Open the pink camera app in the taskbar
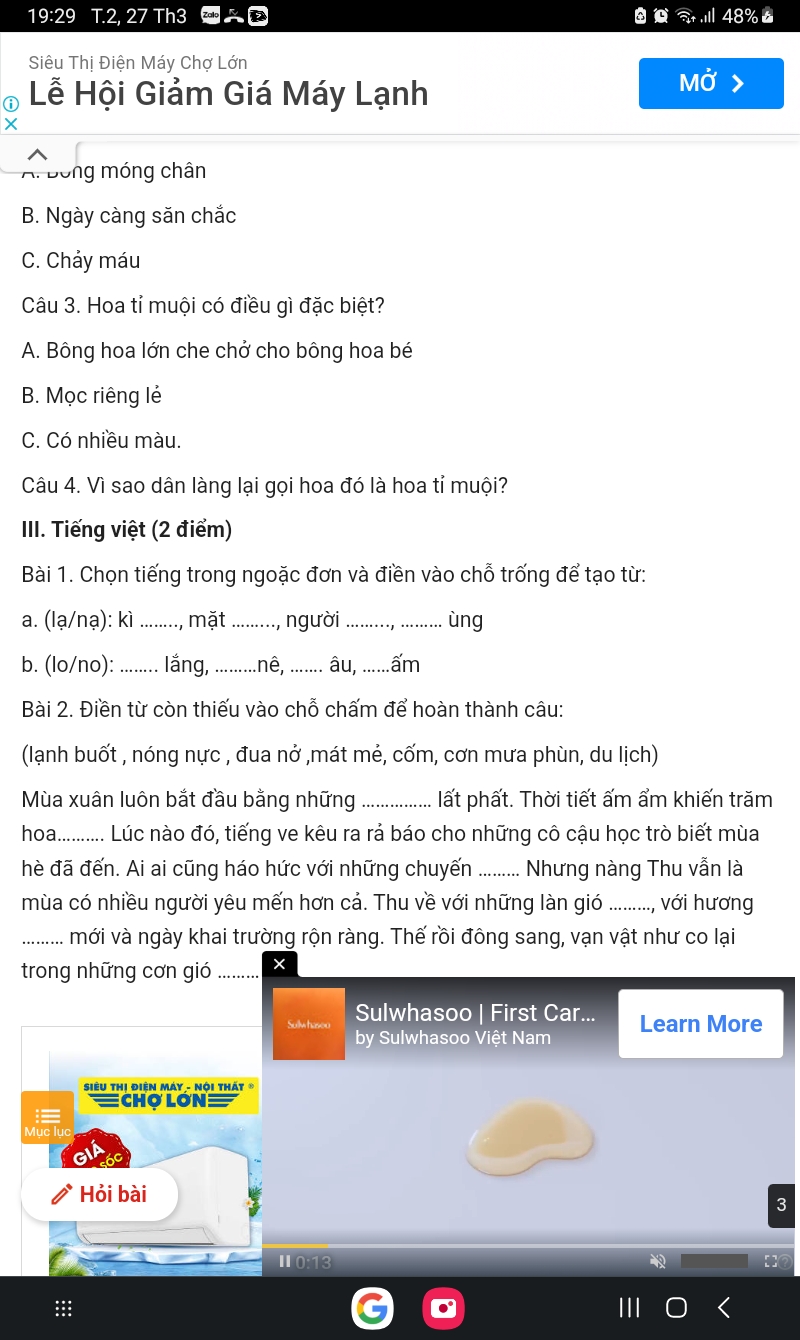 coord(443,1308)
